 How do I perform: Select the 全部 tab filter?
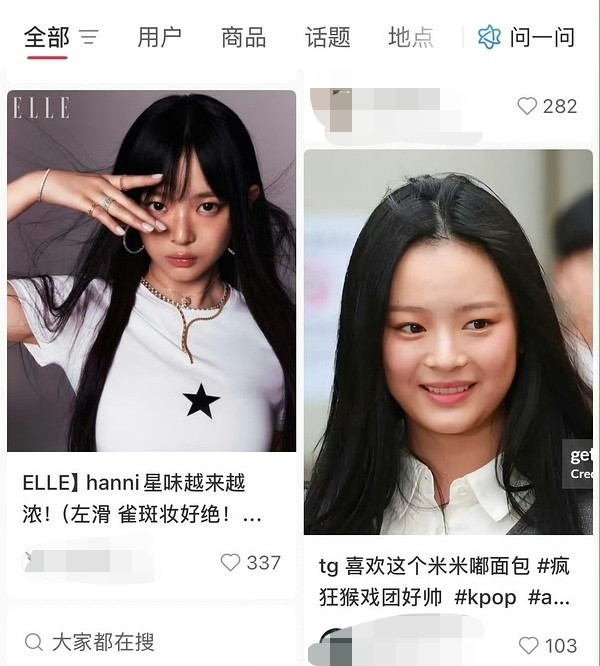click(x=47, y=38)
